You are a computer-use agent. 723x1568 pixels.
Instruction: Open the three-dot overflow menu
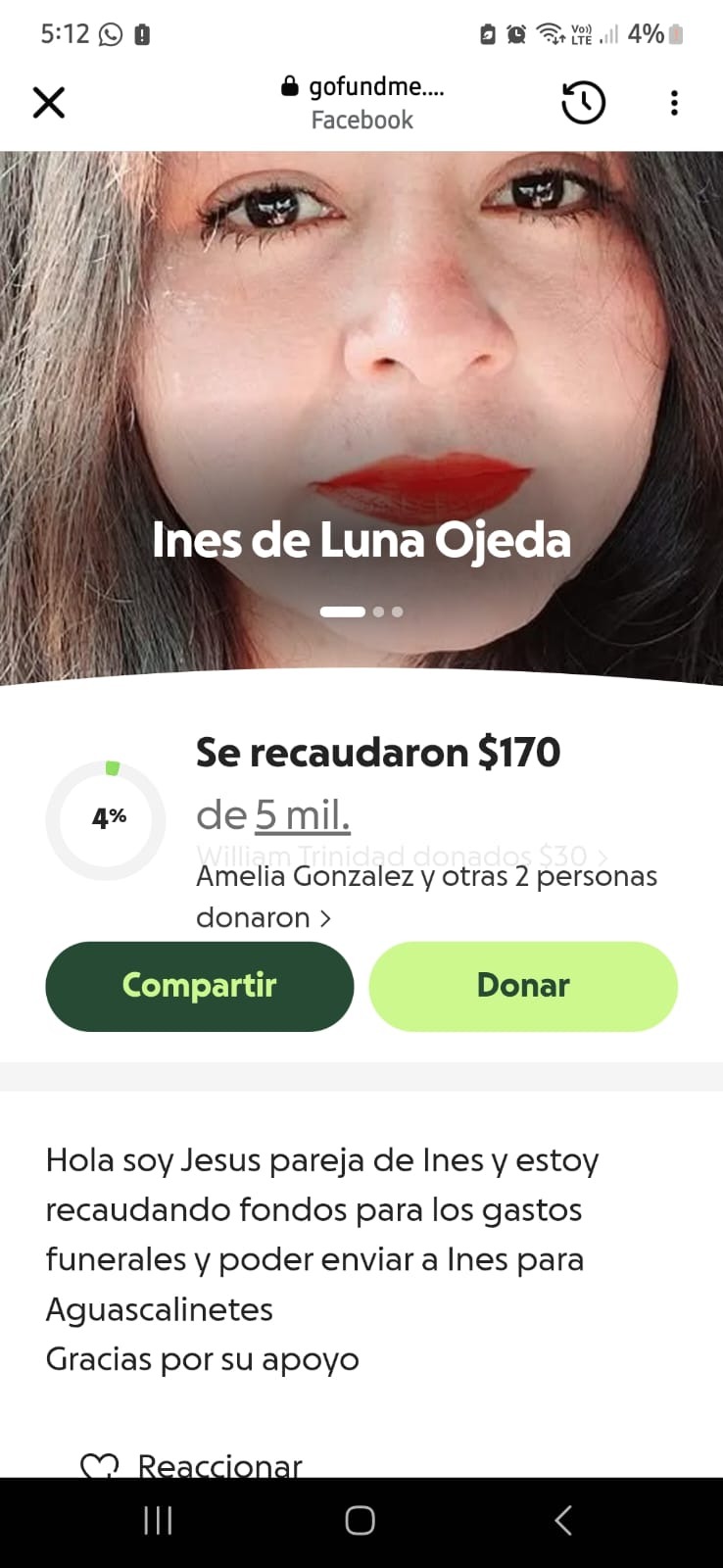(x=674, y=102)
